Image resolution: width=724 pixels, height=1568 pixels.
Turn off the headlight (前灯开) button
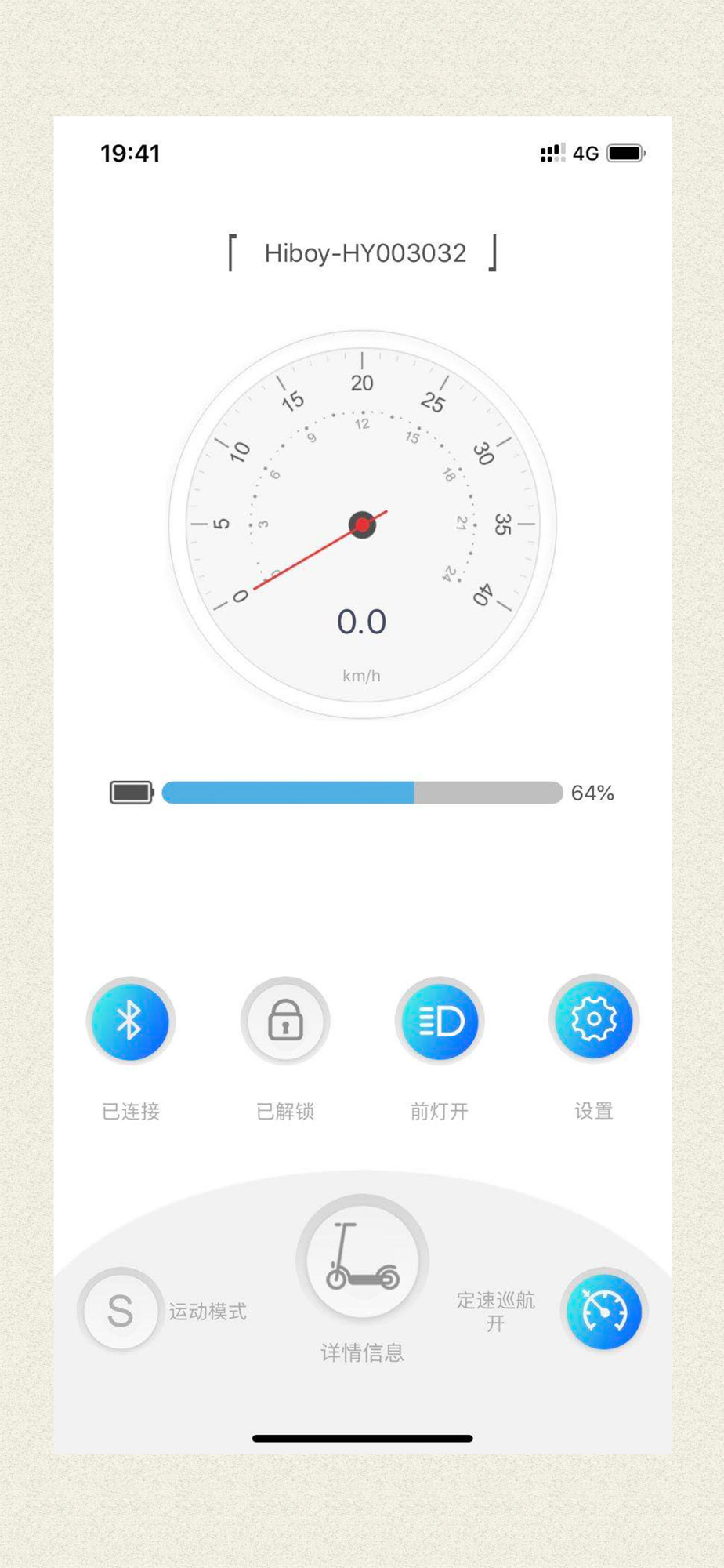440,1021
